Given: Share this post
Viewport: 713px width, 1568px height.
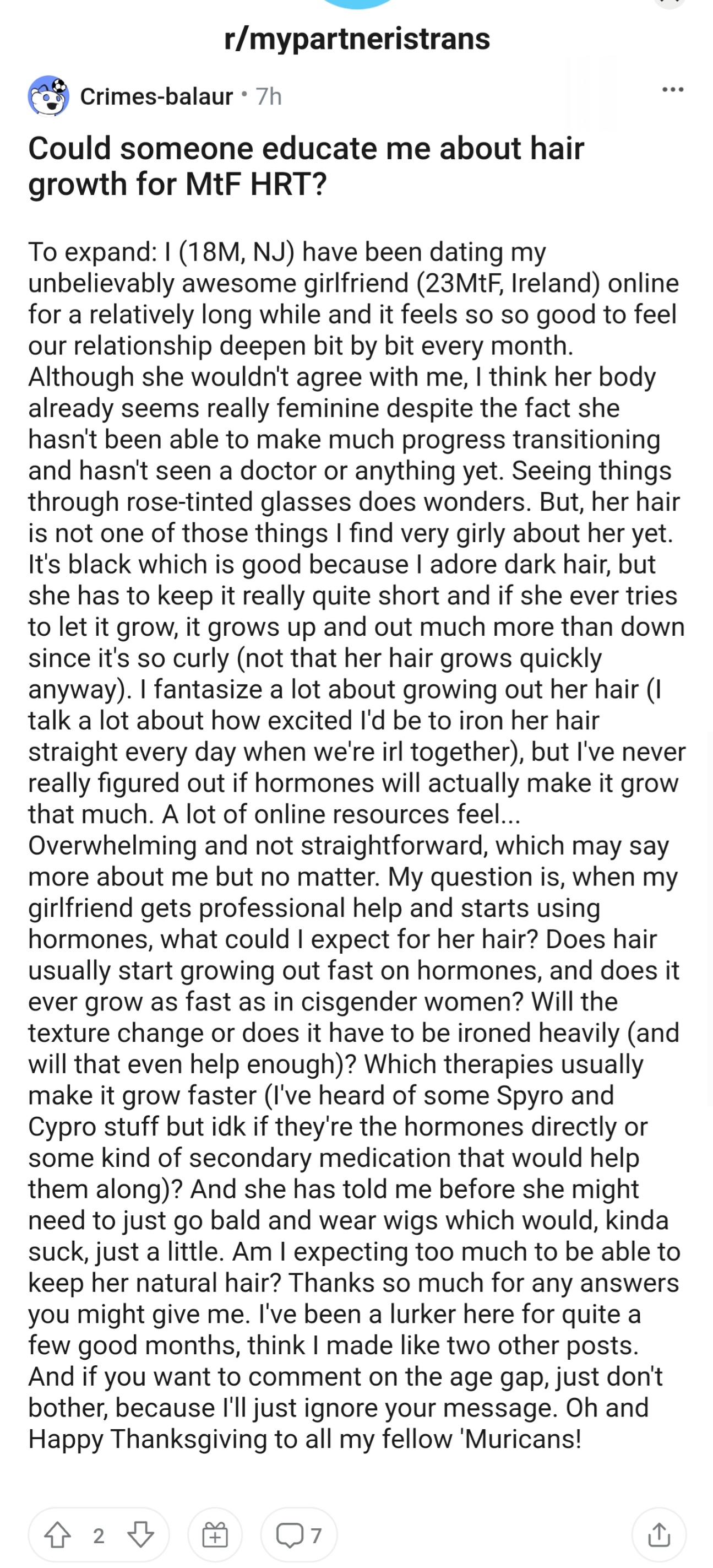Looking at the screenshot, I should pyautogui.click(x=659, y=1535).
